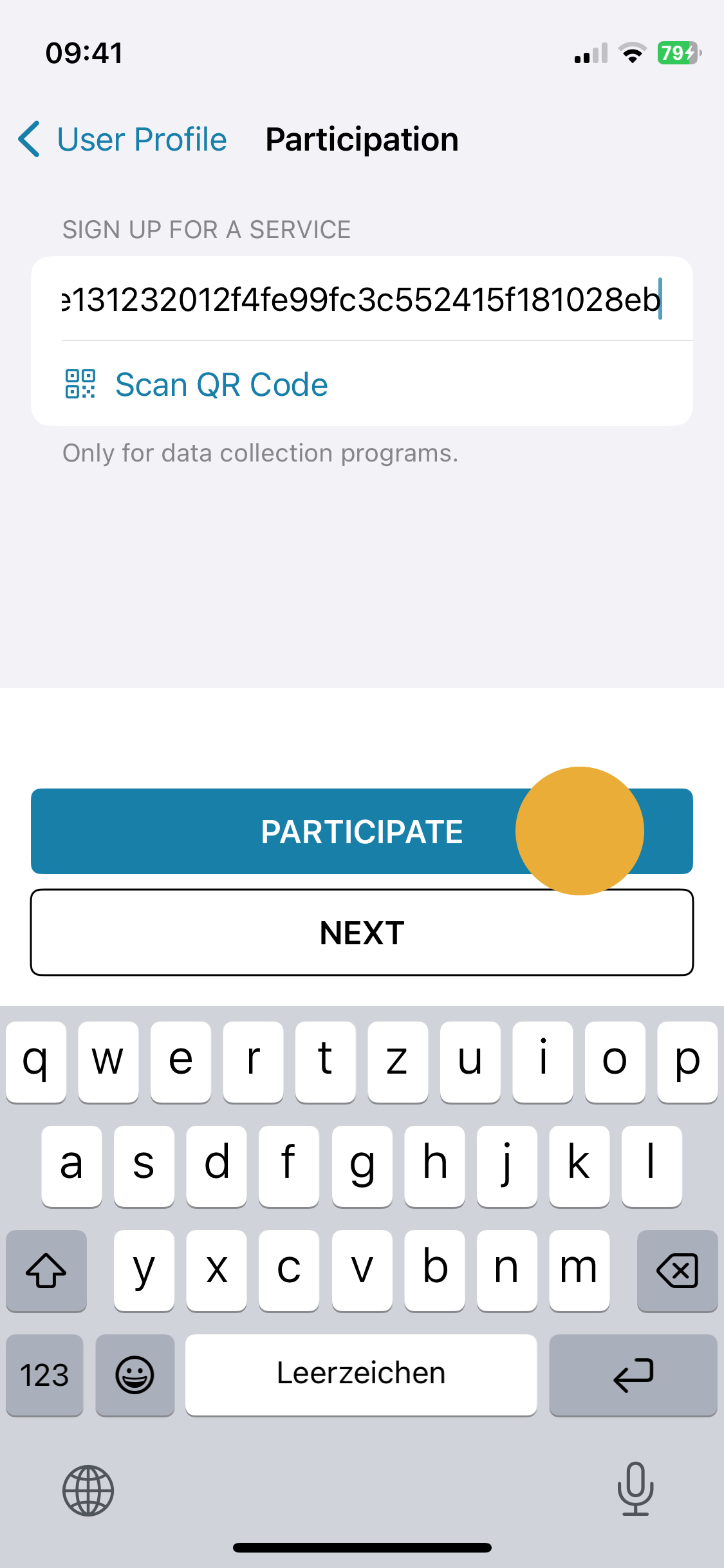Screen dimensions: 724x1568
Task: Select the NEXT button
Action: [x=362, y=933]
